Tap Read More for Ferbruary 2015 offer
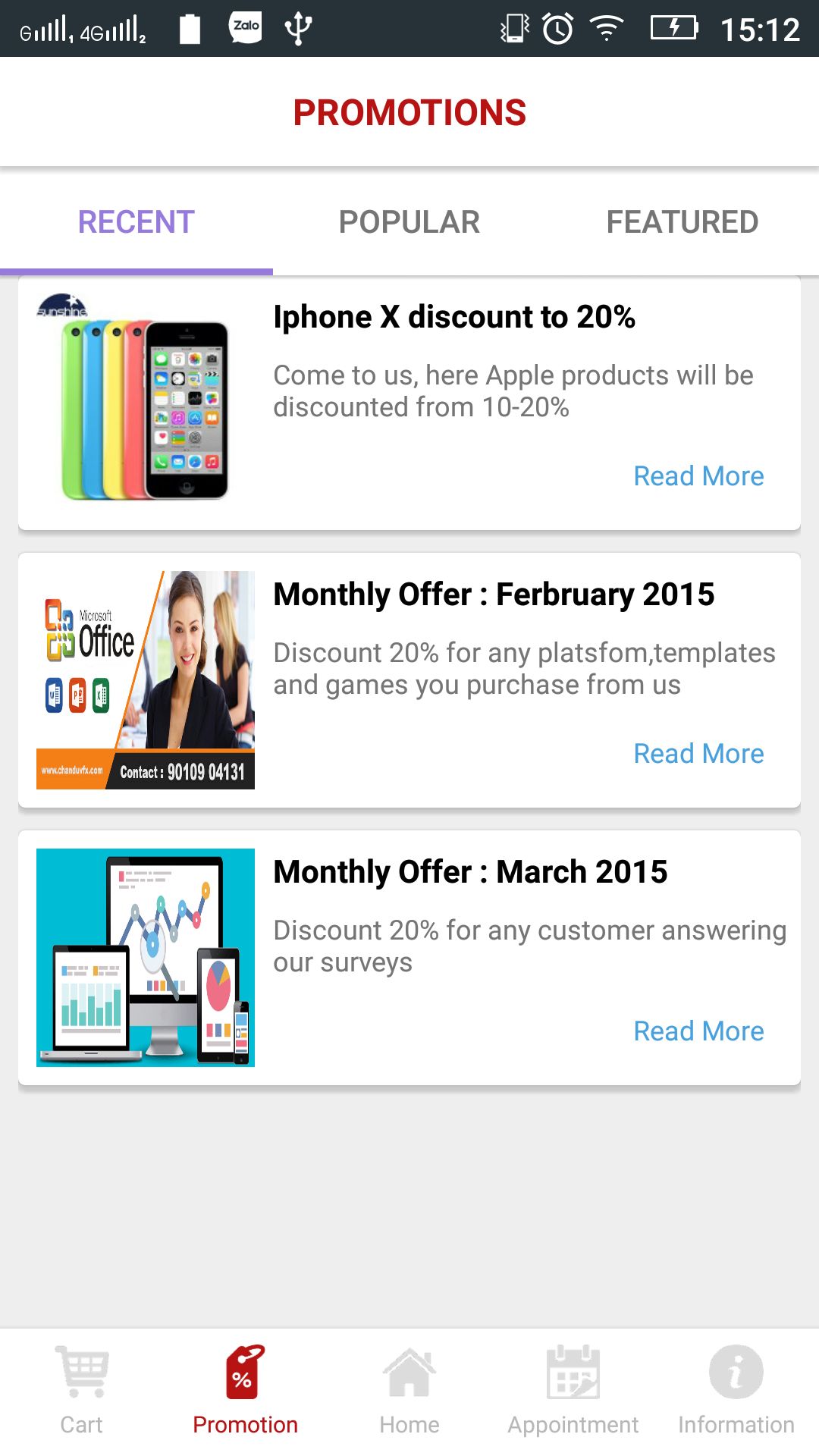Screen dimensions: 819x1456 698,754
